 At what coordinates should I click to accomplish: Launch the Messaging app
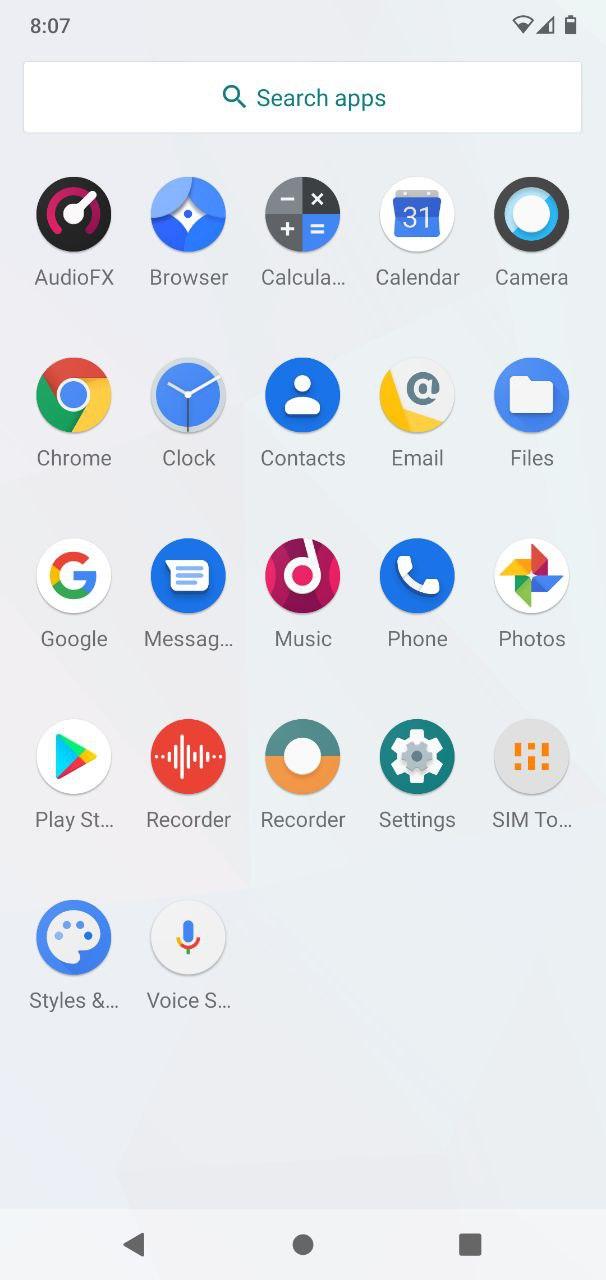tap(188, 577)
